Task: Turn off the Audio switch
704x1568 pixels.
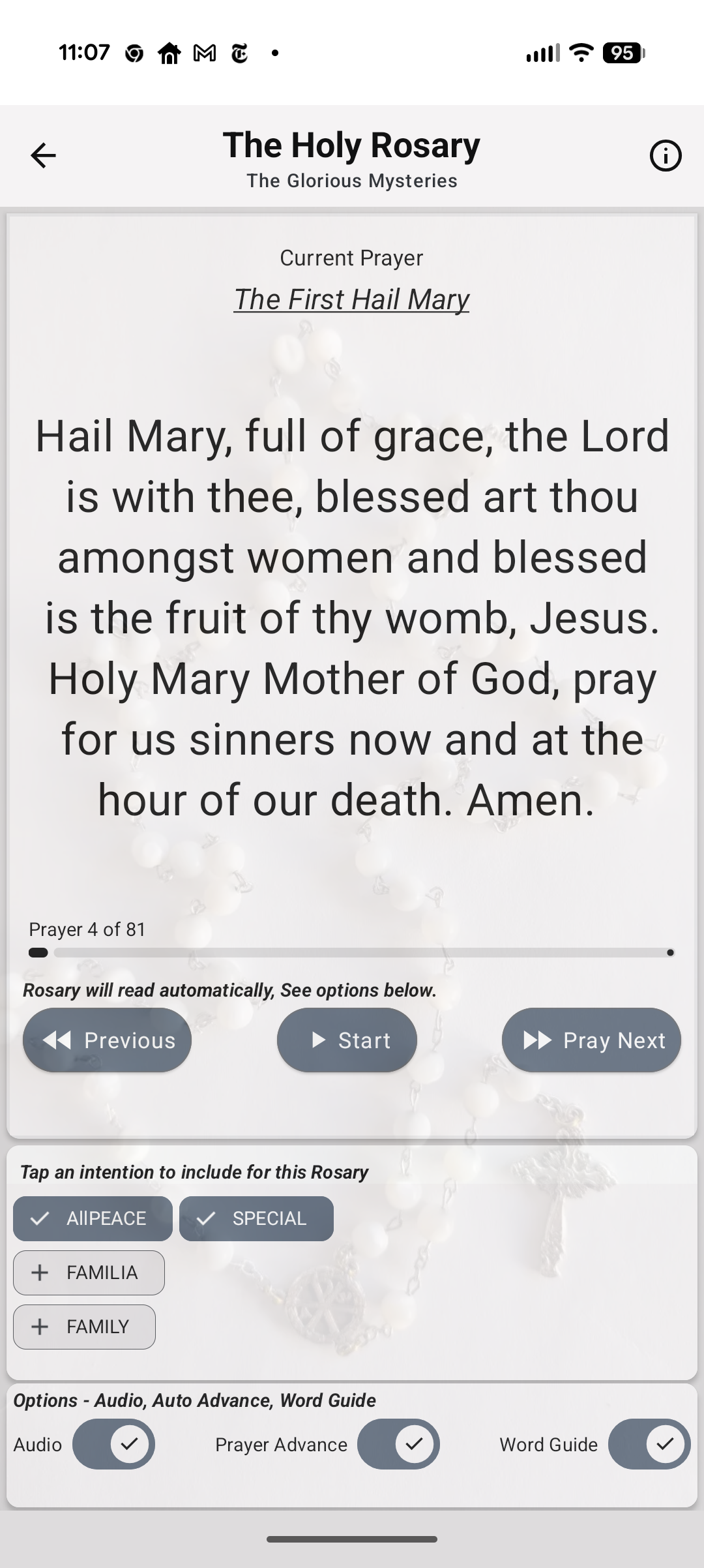Action: pyautogui.click(x=114, y=1444)
